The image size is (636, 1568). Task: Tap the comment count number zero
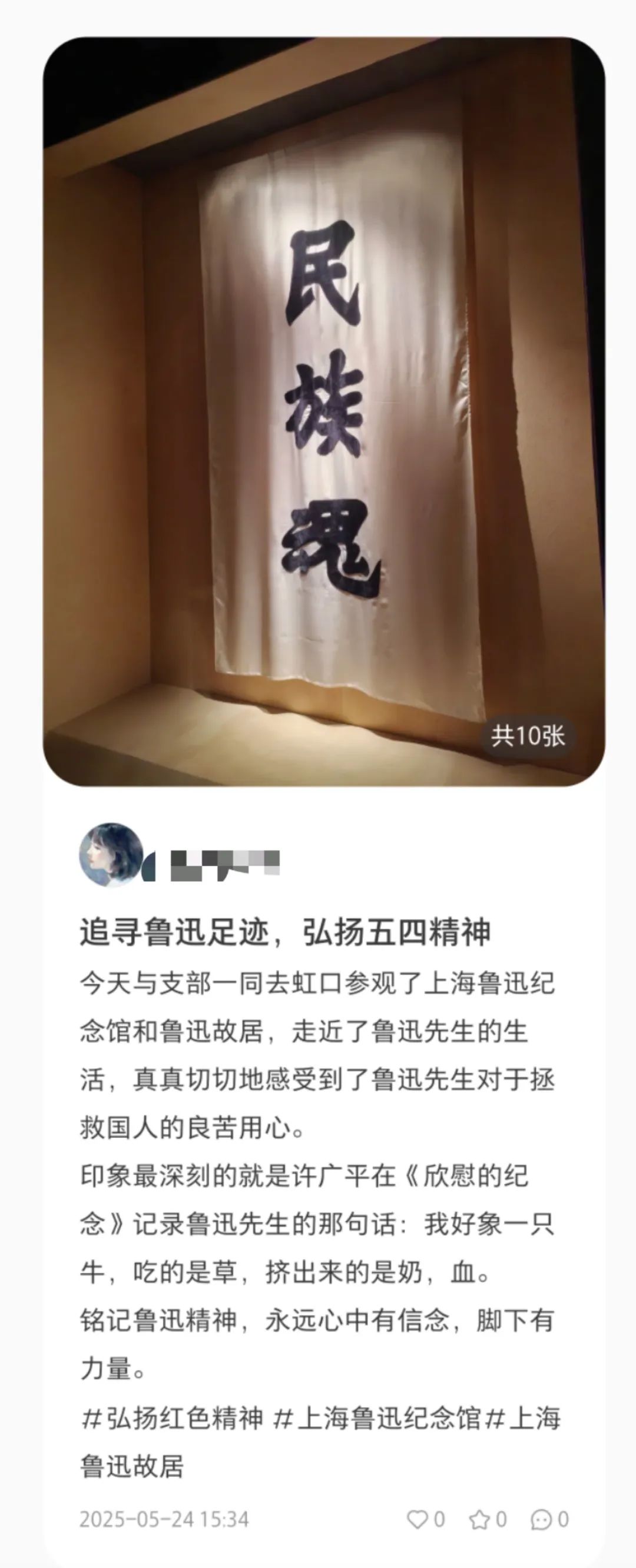click(x=562, y=1519)
